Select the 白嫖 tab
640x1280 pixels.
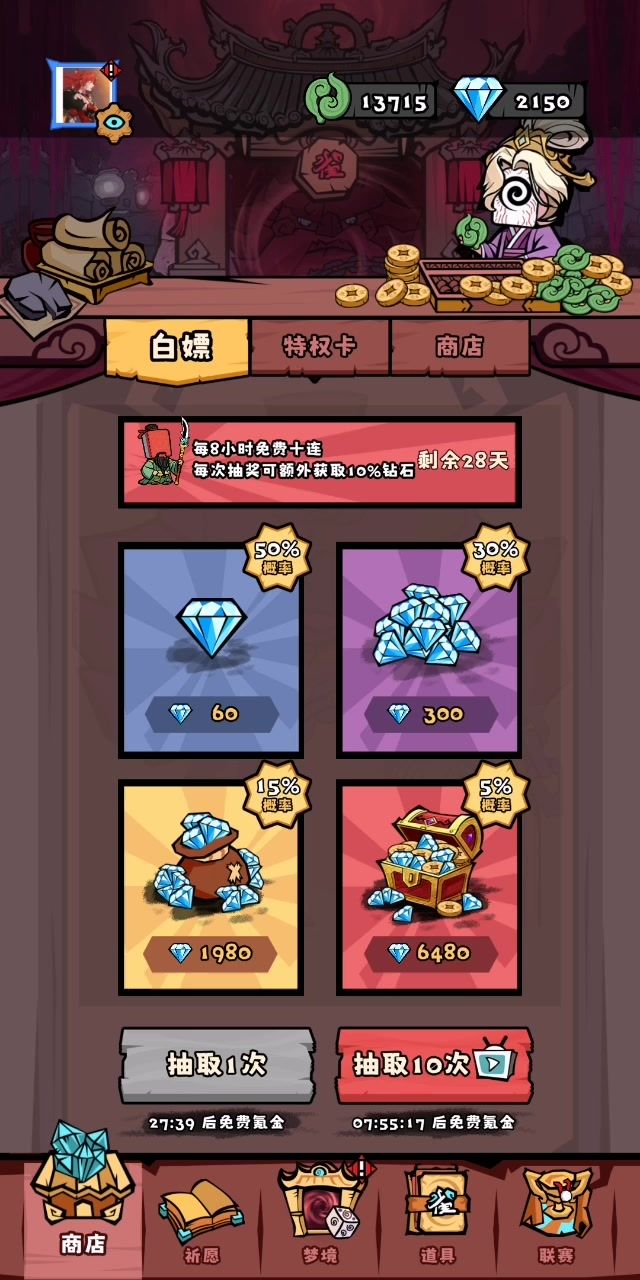click(179, 347)
